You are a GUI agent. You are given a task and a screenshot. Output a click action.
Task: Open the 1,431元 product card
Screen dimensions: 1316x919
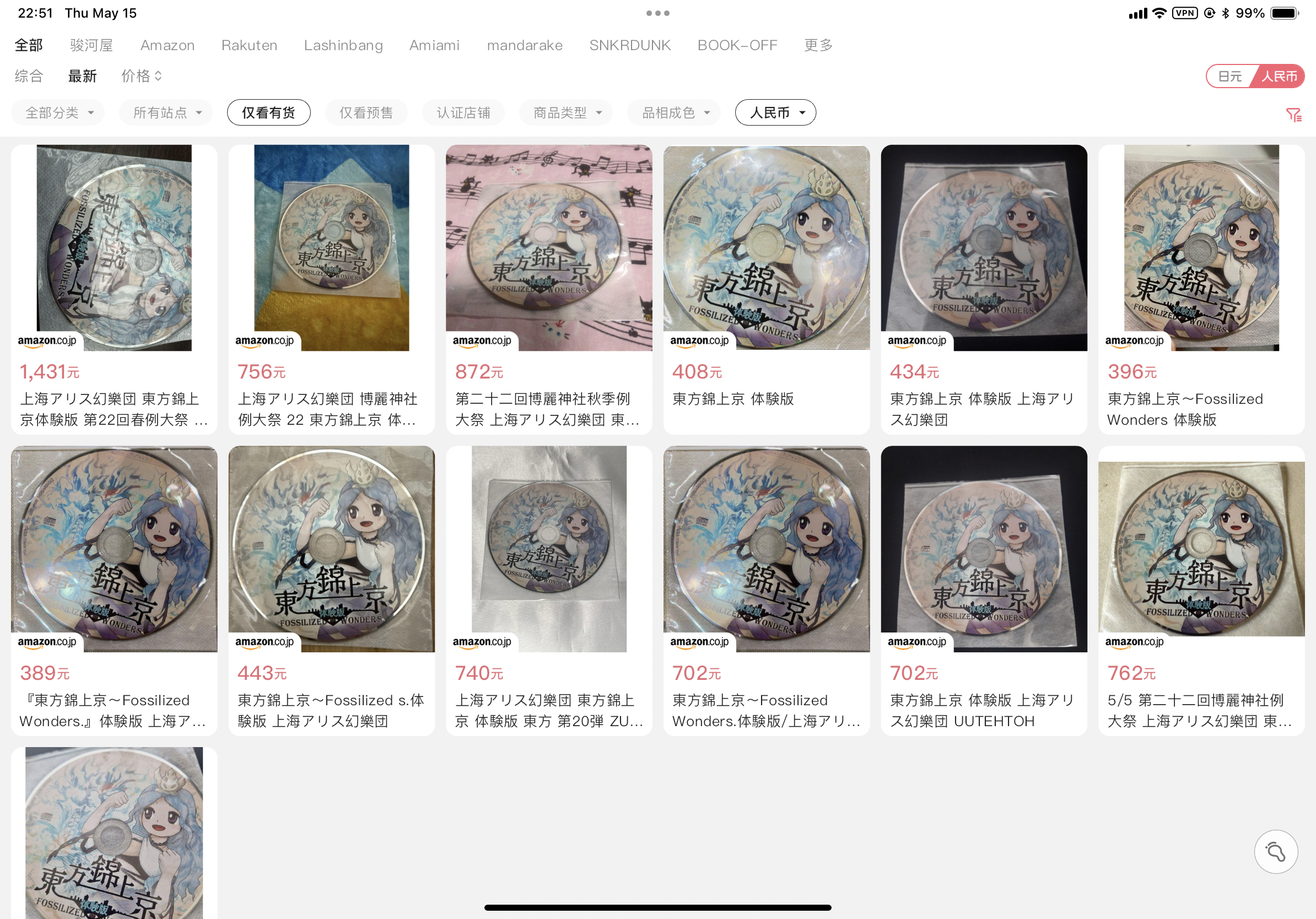(x=114, y=289)
